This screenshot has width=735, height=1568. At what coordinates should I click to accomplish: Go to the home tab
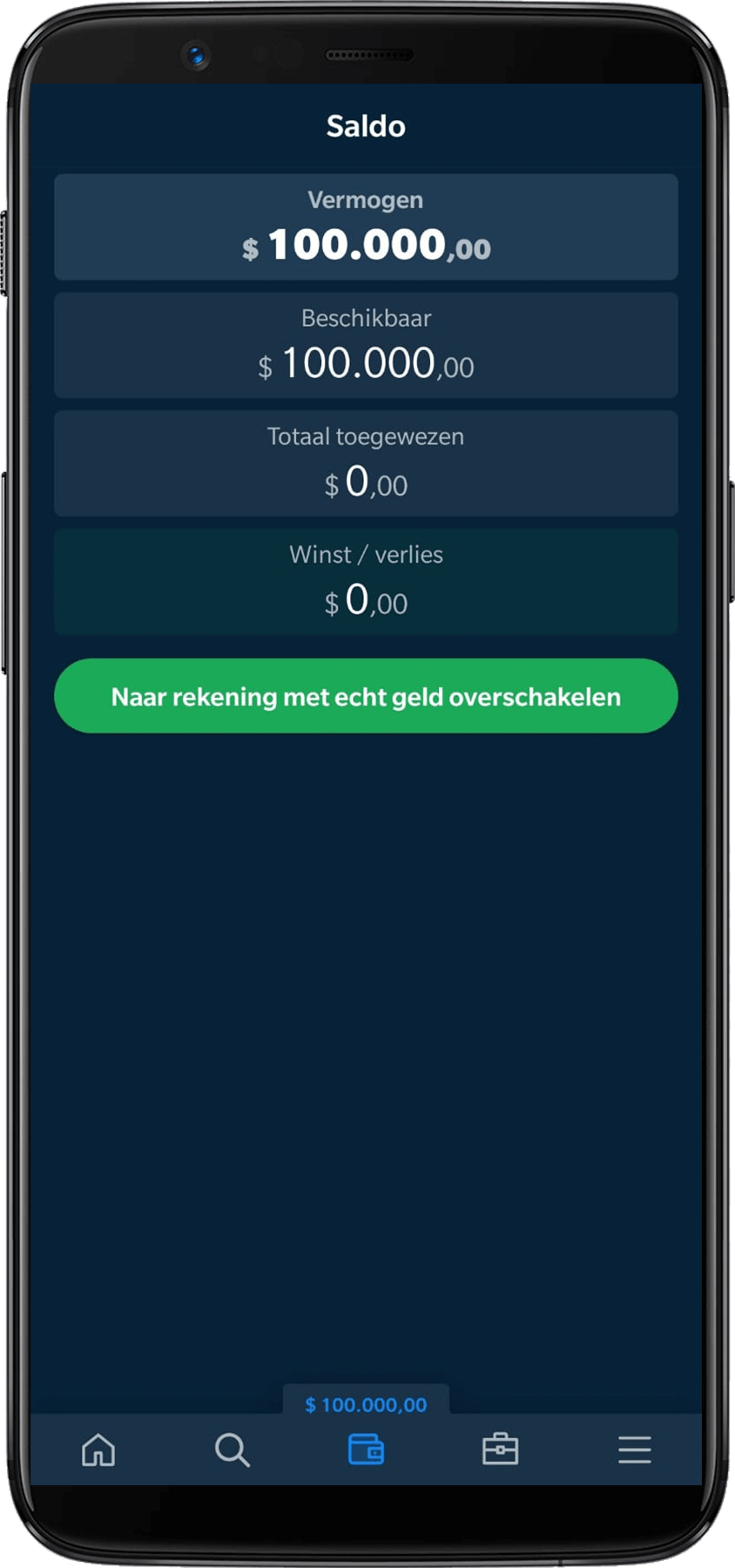tap(98, 1450)
